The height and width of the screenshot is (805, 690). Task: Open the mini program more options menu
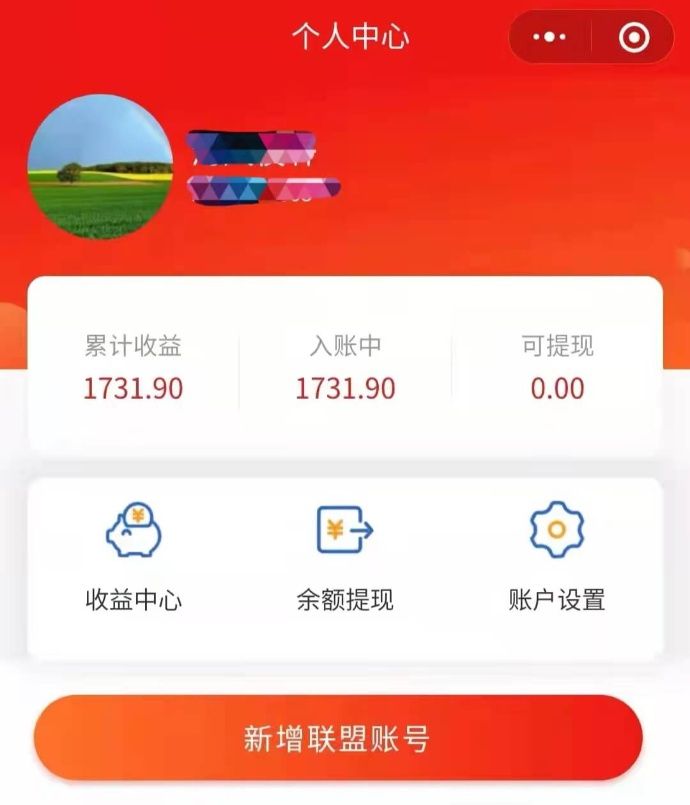[x=550, y=38]
